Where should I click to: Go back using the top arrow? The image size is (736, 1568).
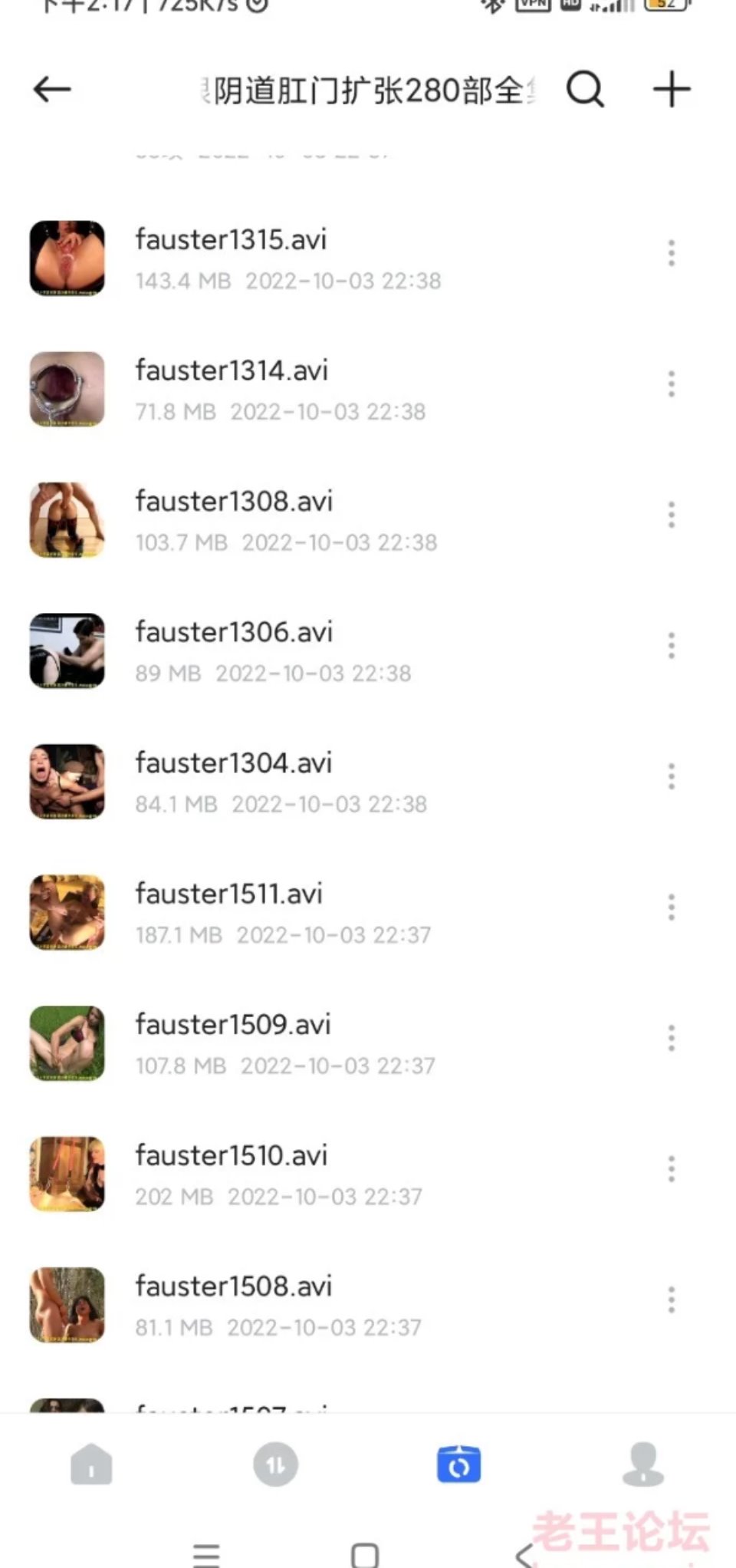tap(52, 90)
